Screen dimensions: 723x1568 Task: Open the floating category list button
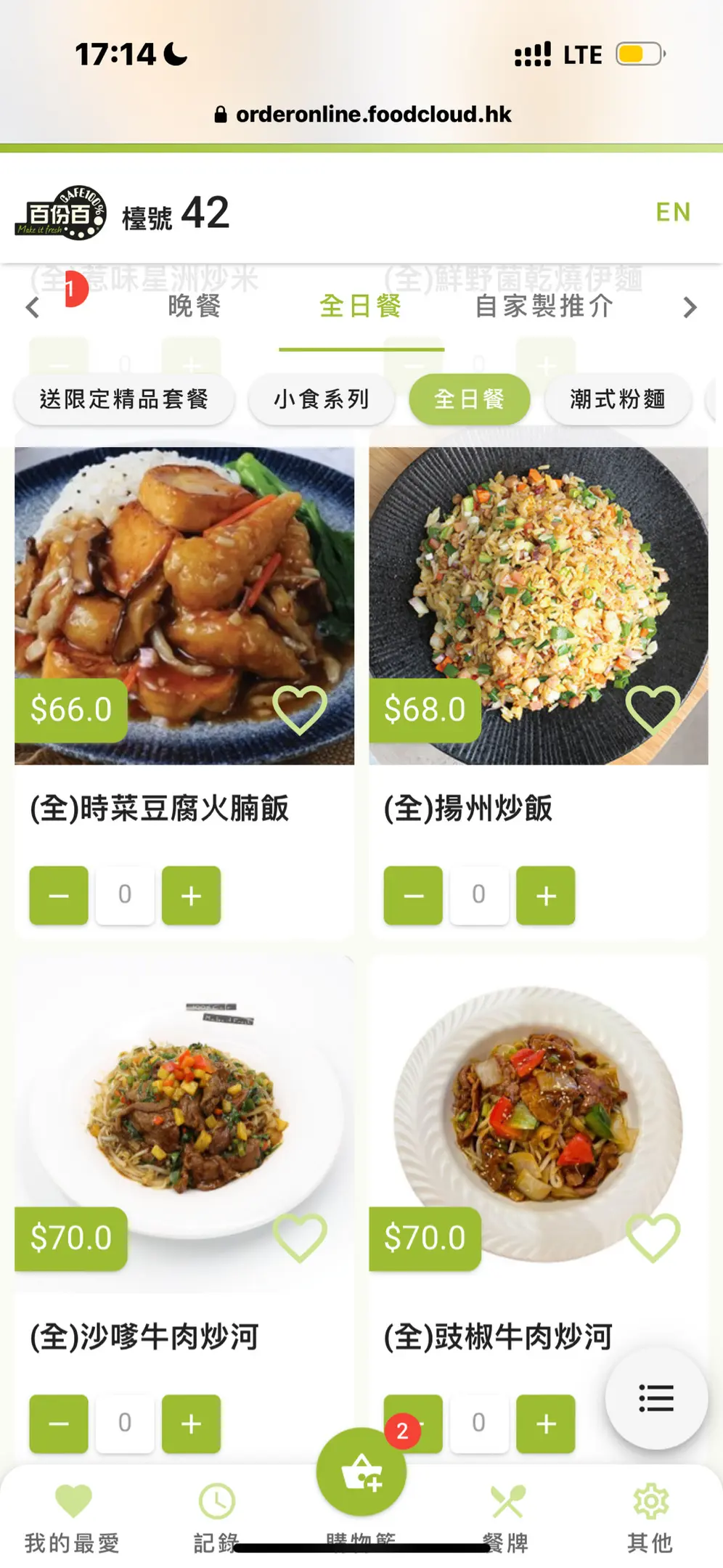(x=656, y=1398)
